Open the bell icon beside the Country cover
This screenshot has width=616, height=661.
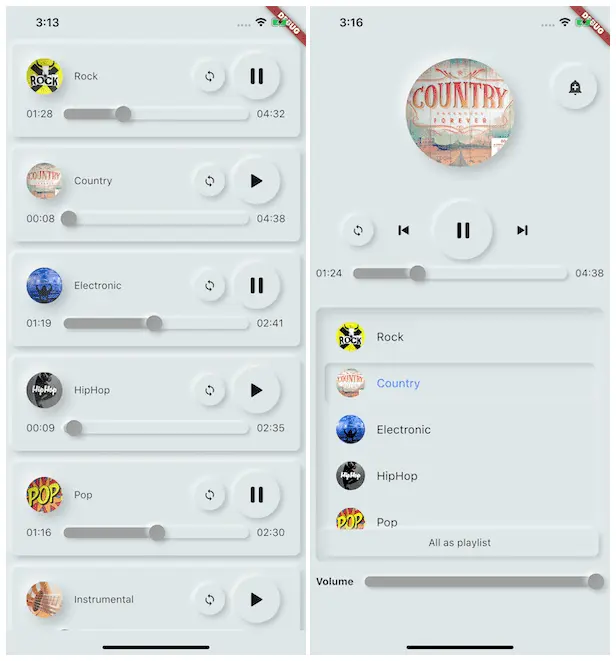tap(575, 87)
